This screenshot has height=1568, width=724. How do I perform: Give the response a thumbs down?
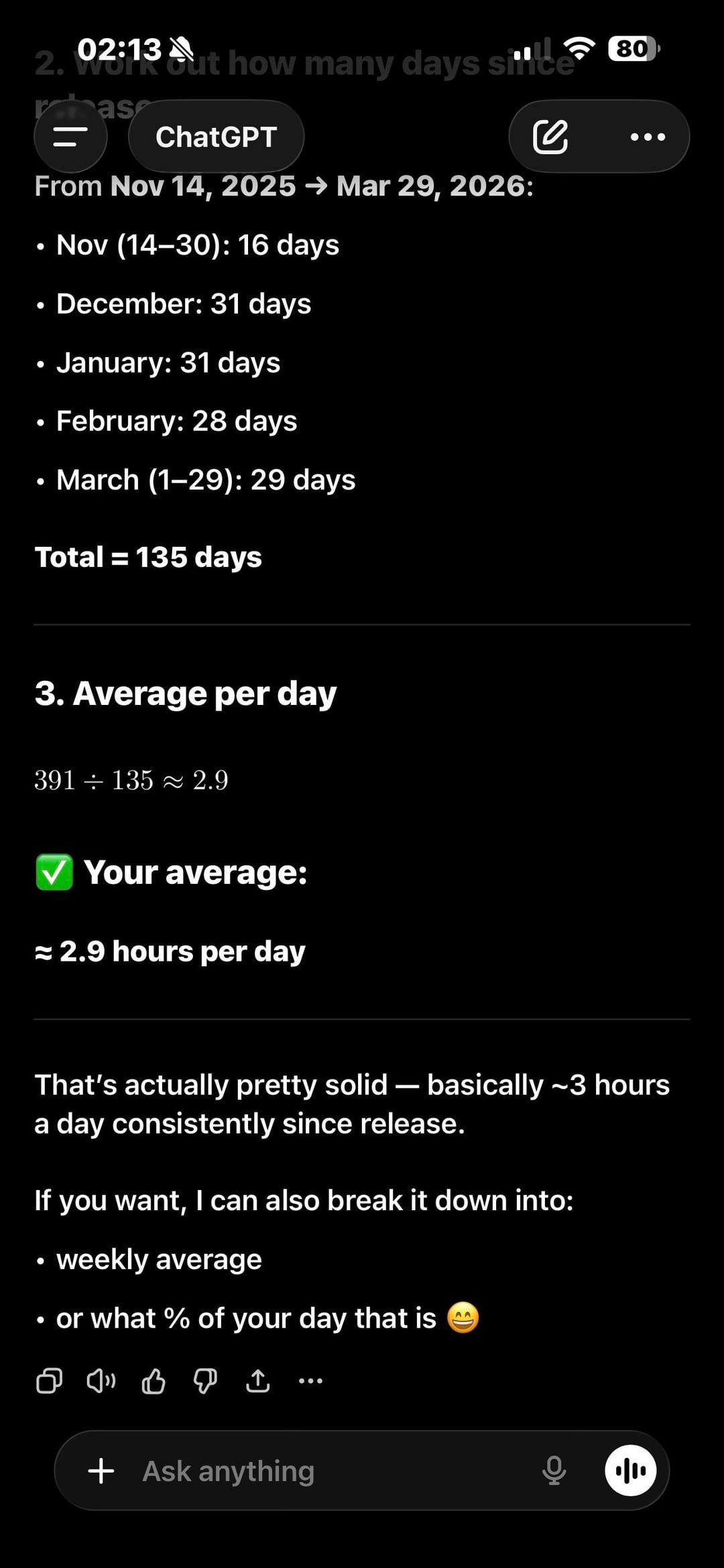tap(205, 1380)
